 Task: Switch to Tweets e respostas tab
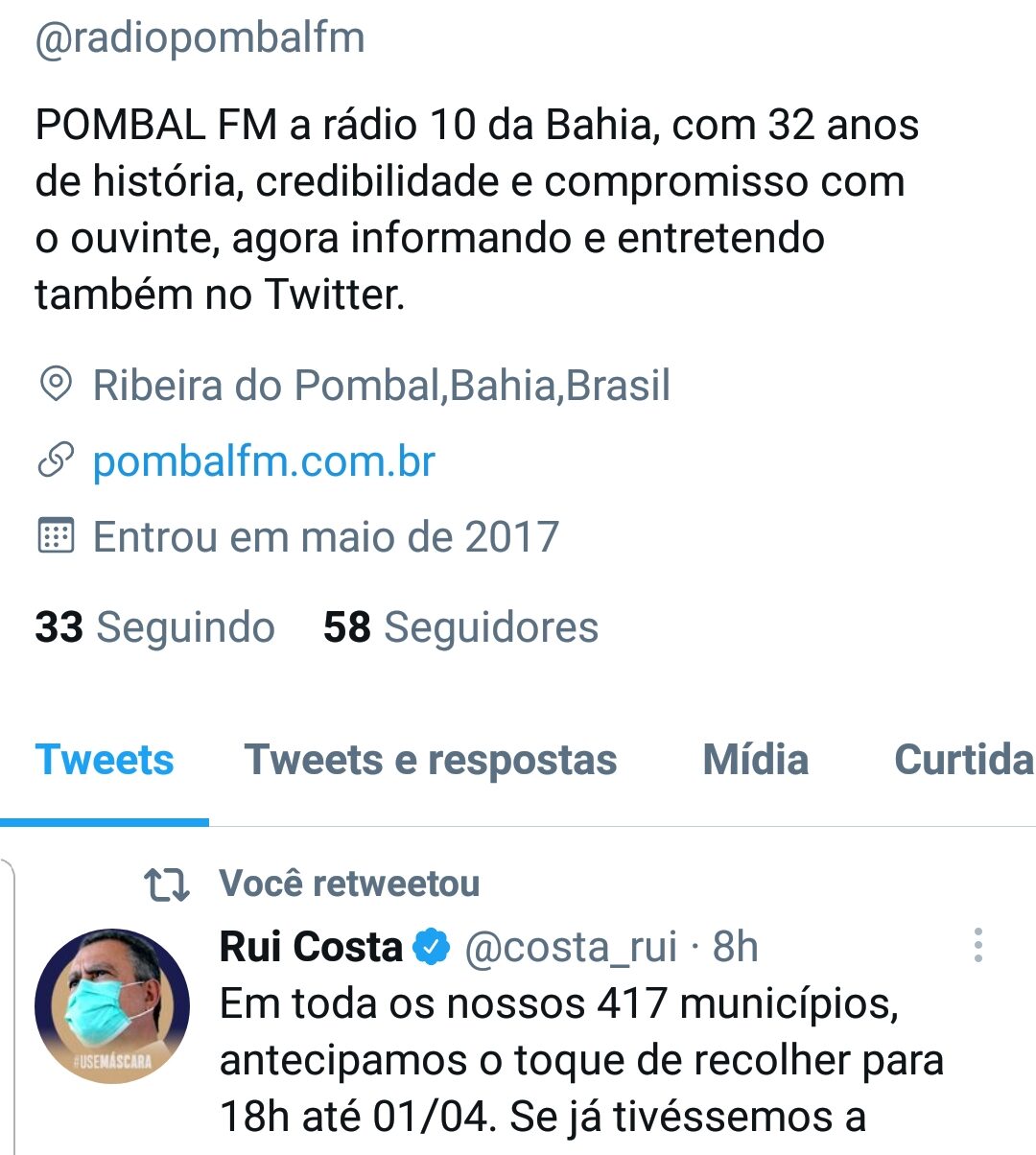431,761
